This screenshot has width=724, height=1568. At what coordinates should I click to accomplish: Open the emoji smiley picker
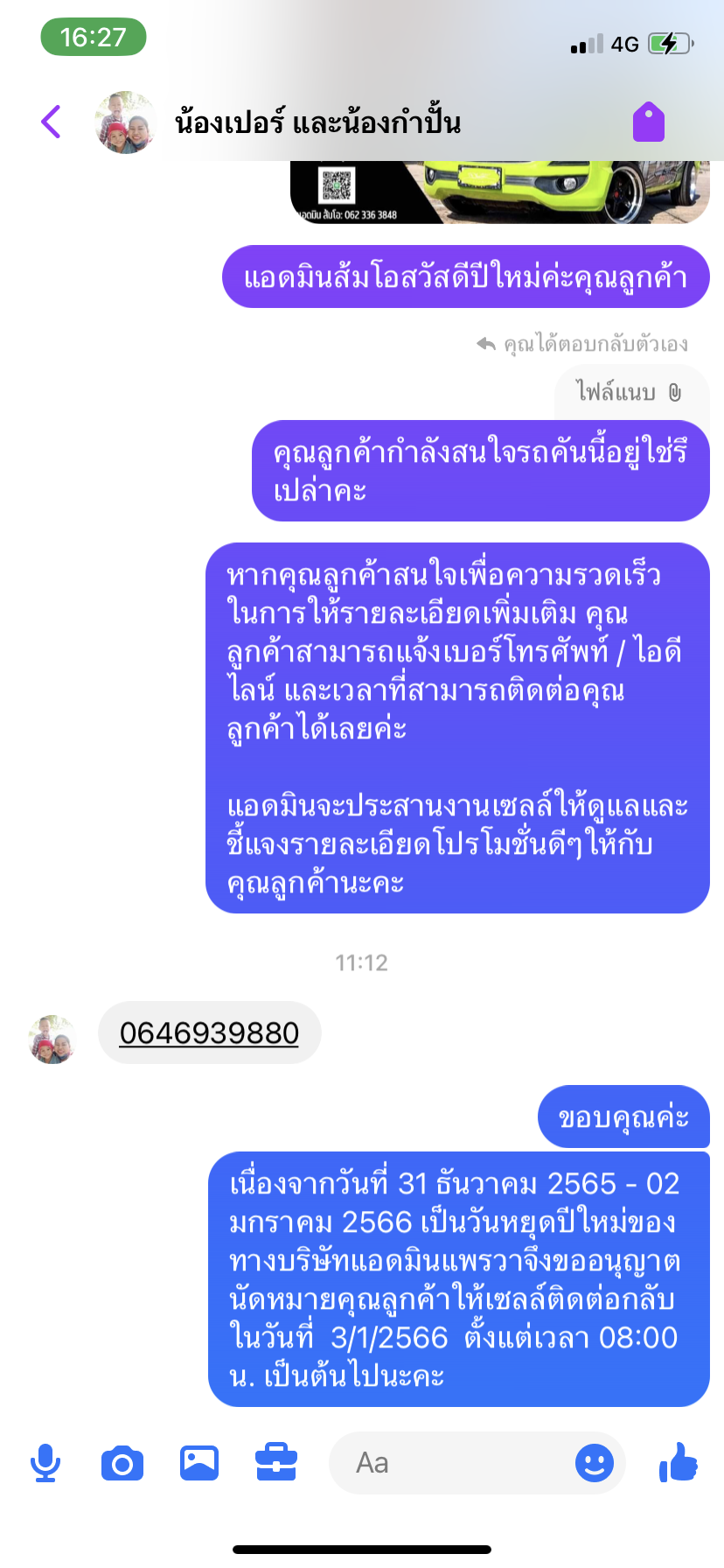(595, 1463)
